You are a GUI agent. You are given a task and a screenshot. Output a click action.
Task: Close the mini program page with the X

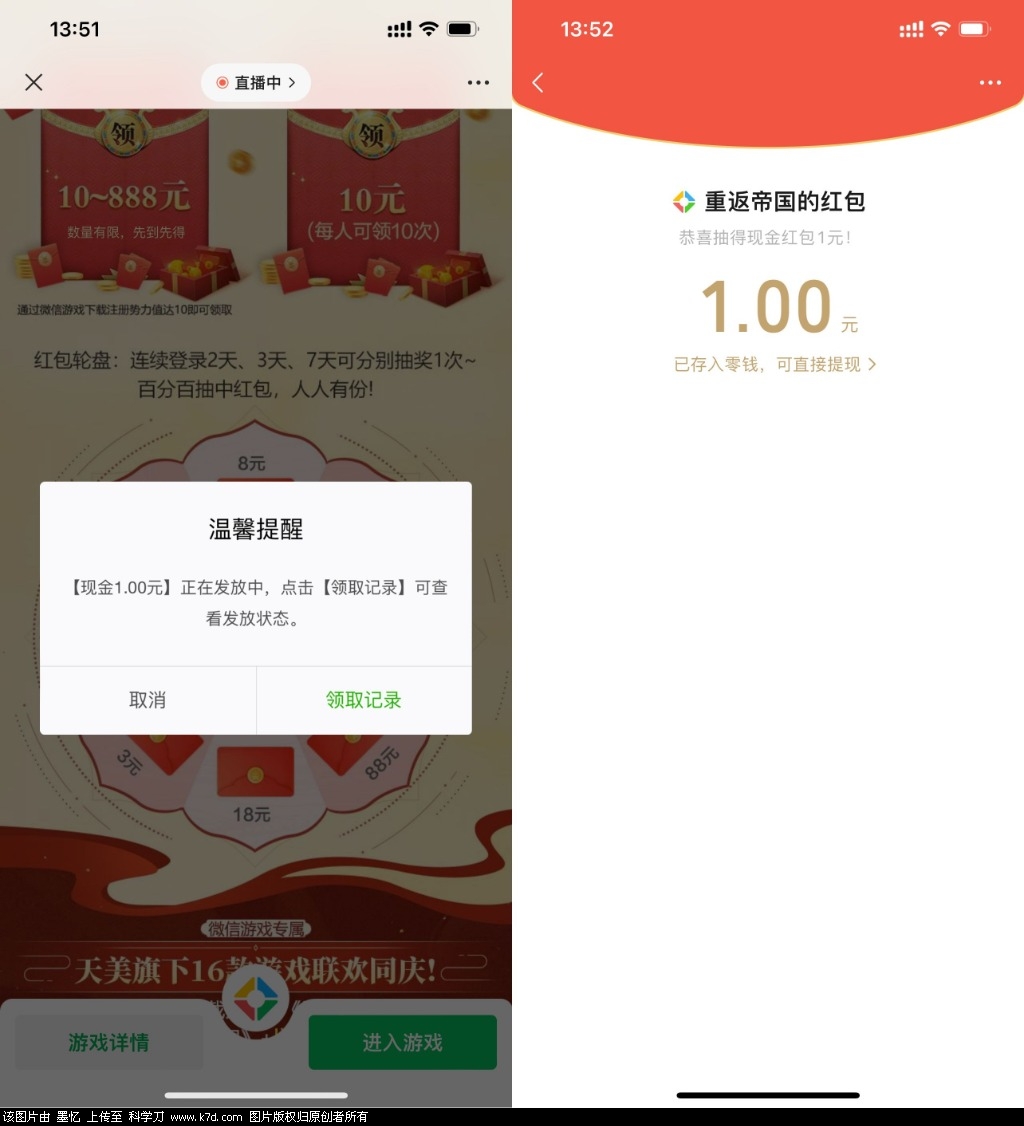click(34, 82)
